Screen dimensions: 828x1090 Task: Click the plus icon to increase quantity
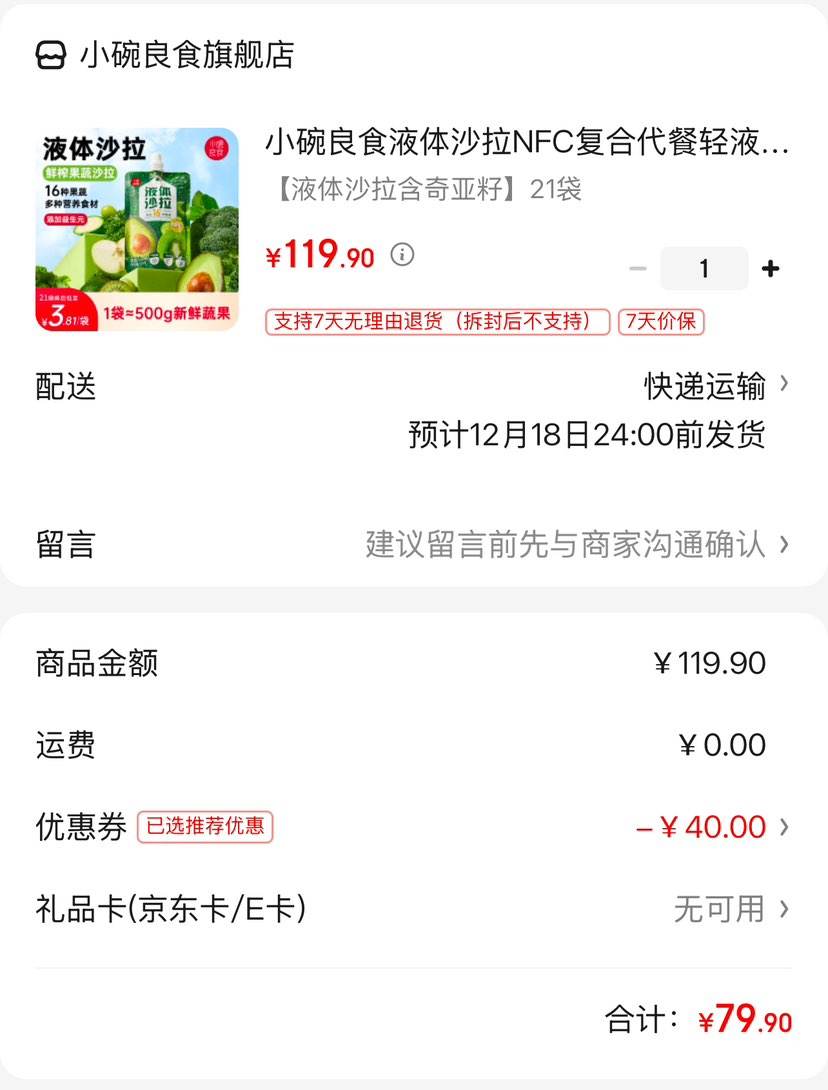click(770, 268)
